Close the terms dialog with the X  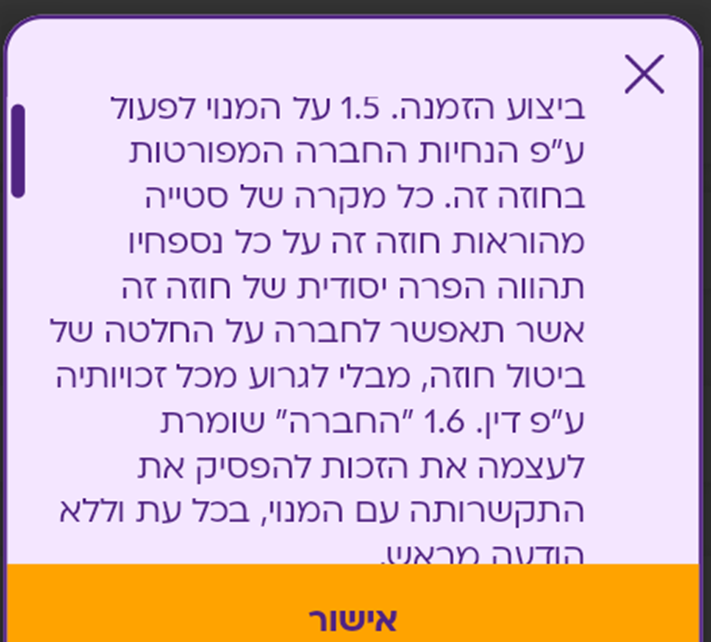(x=643, y=74)
